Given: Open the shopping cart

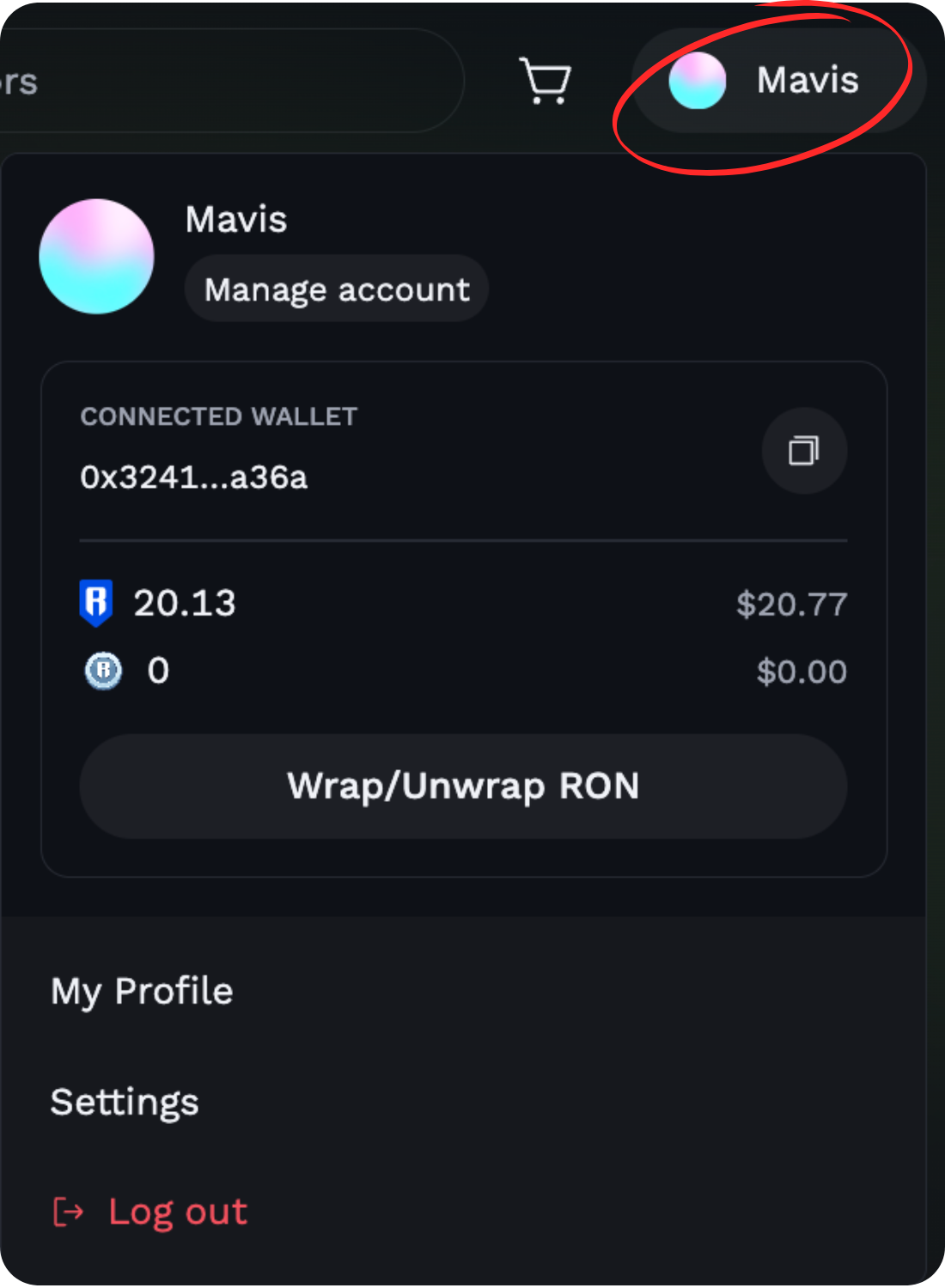Looking at the screenshot, I should point(546,82).
